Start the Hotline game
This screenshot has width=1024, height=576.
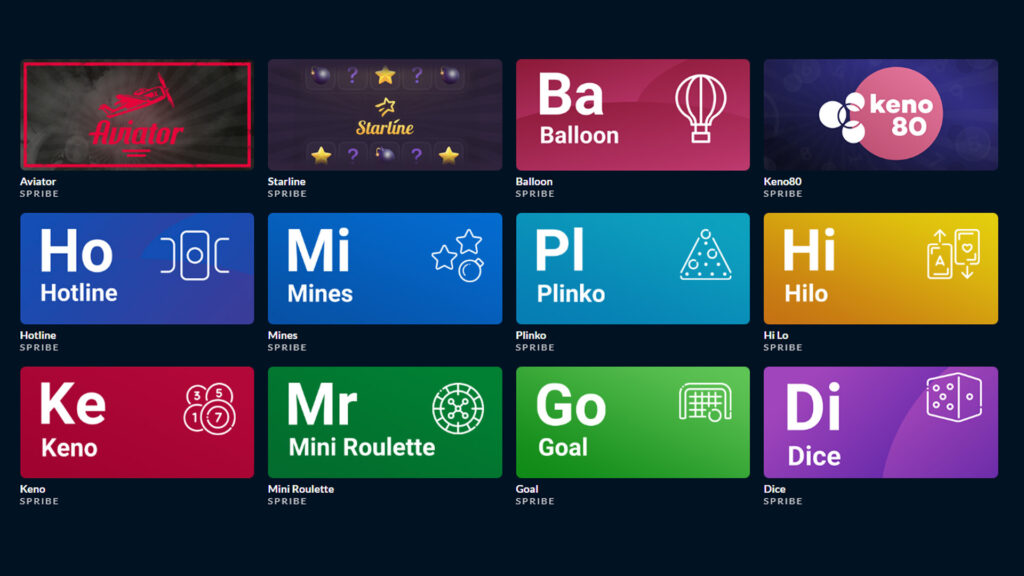pos(137,268)
